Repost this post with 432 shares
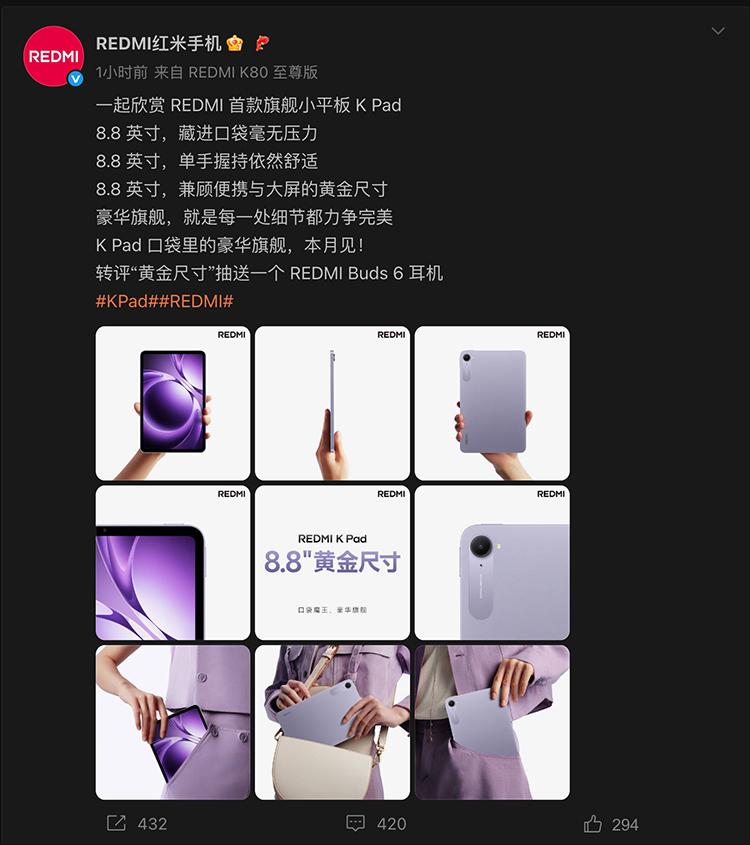This screenshot has width=750, height=845. point(136,823)
